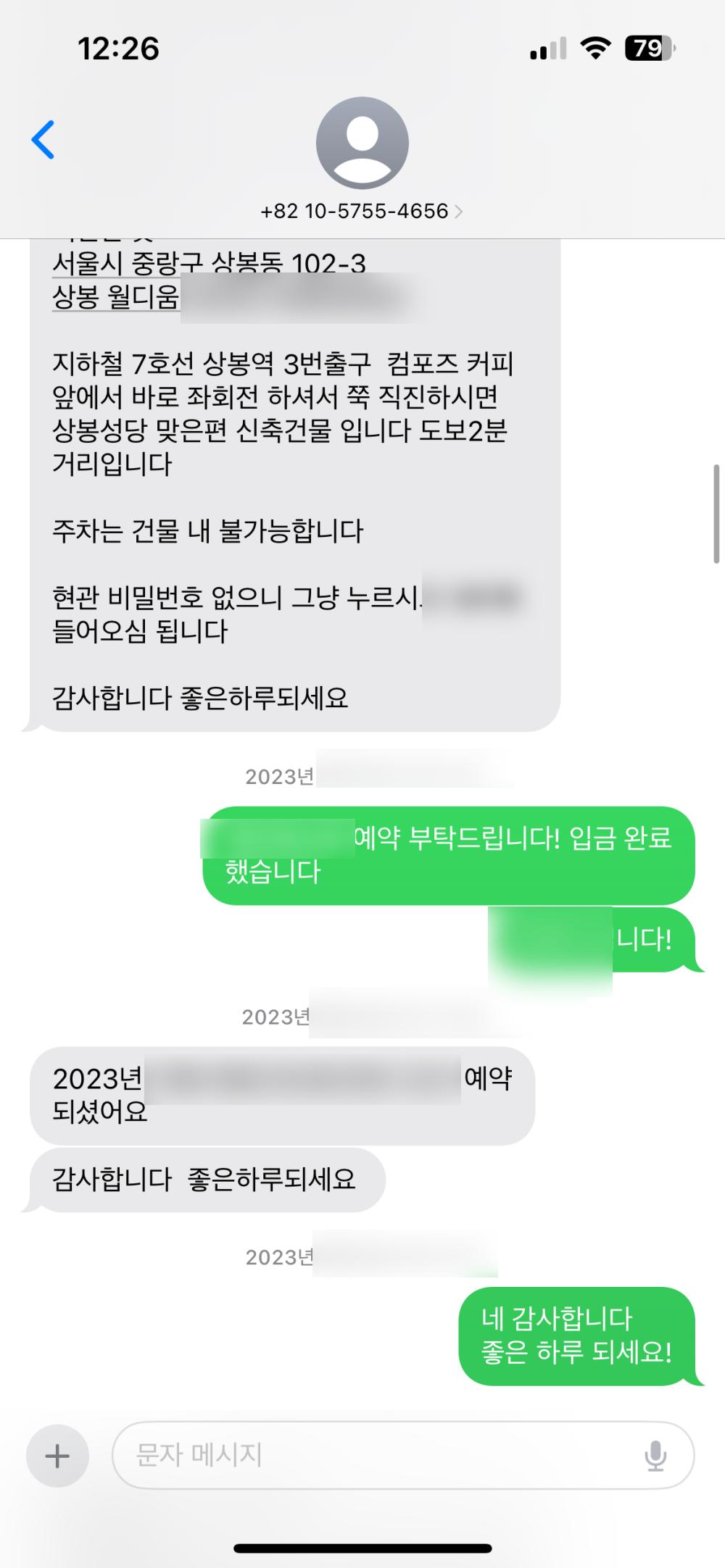Tap the plus button for attachments
725x1568 pixels.
(57, 1456)
